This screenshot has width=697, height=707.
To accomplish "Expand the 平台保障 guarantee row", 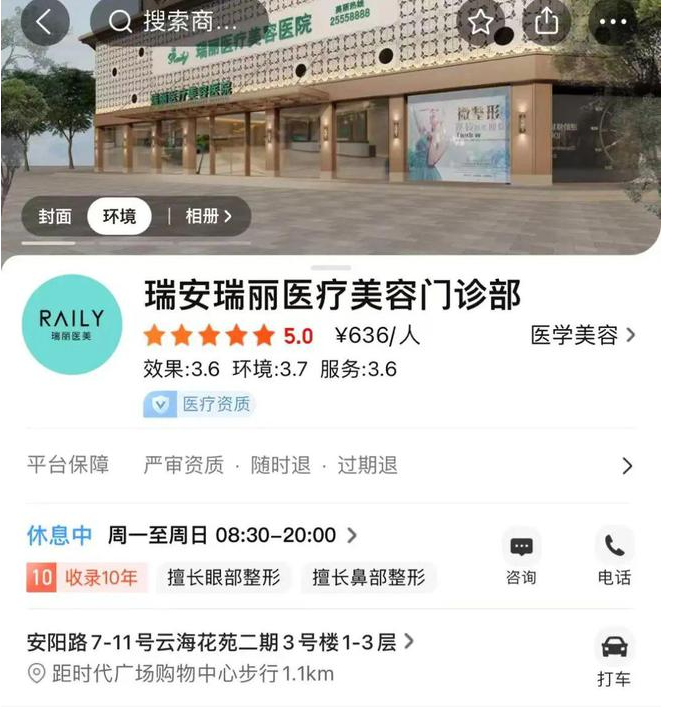I will coord(330,465).
